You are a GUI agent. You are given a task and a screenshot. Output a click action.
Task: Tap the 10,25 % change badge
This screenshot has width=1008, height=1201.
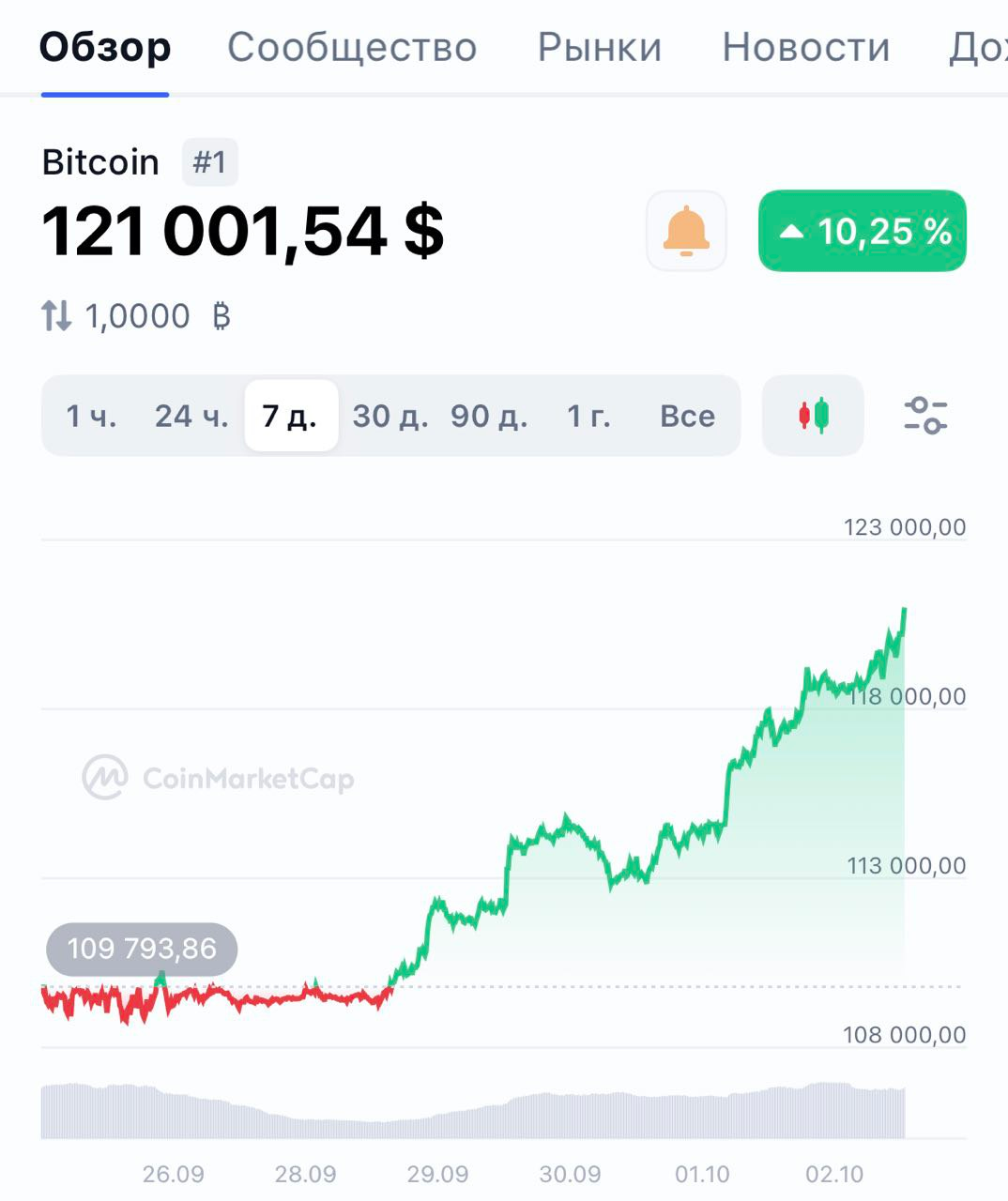[863, 231]
